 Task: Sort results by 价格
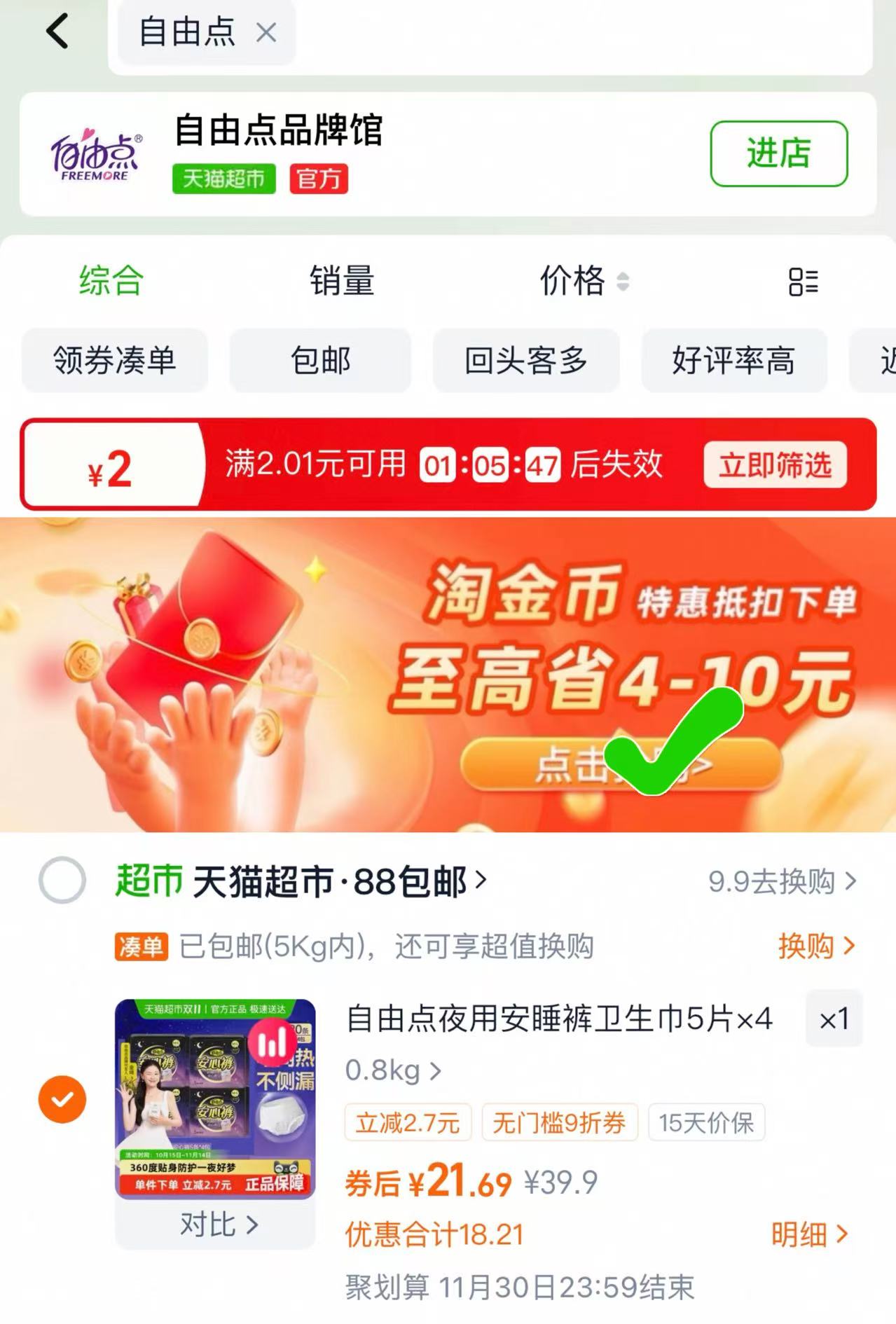tap(583, 281)
